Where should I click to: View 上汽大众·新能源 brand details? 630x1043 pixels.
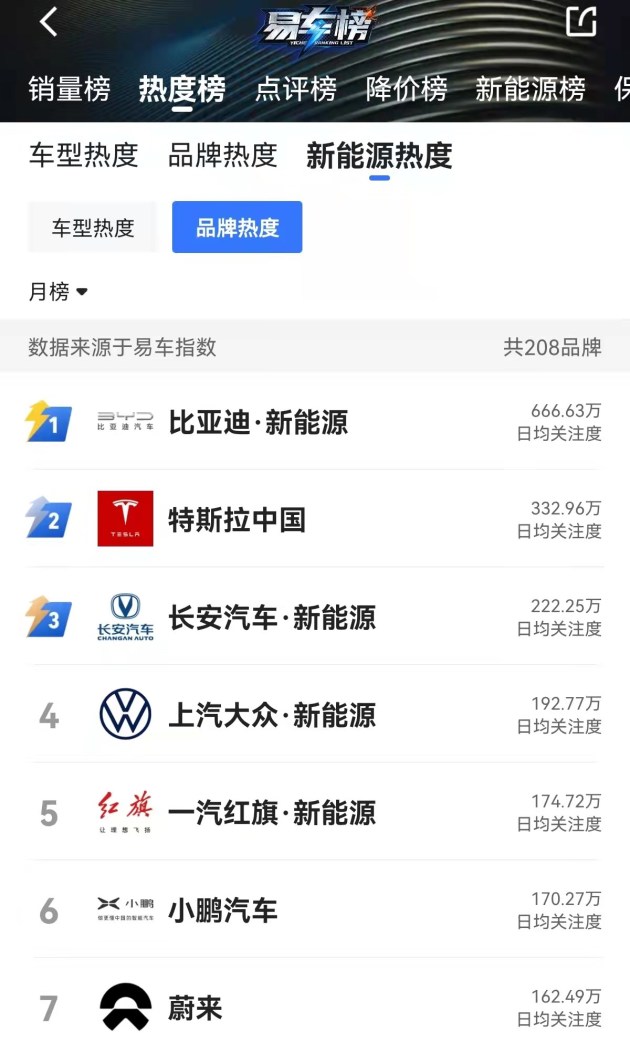pos(272,715)
